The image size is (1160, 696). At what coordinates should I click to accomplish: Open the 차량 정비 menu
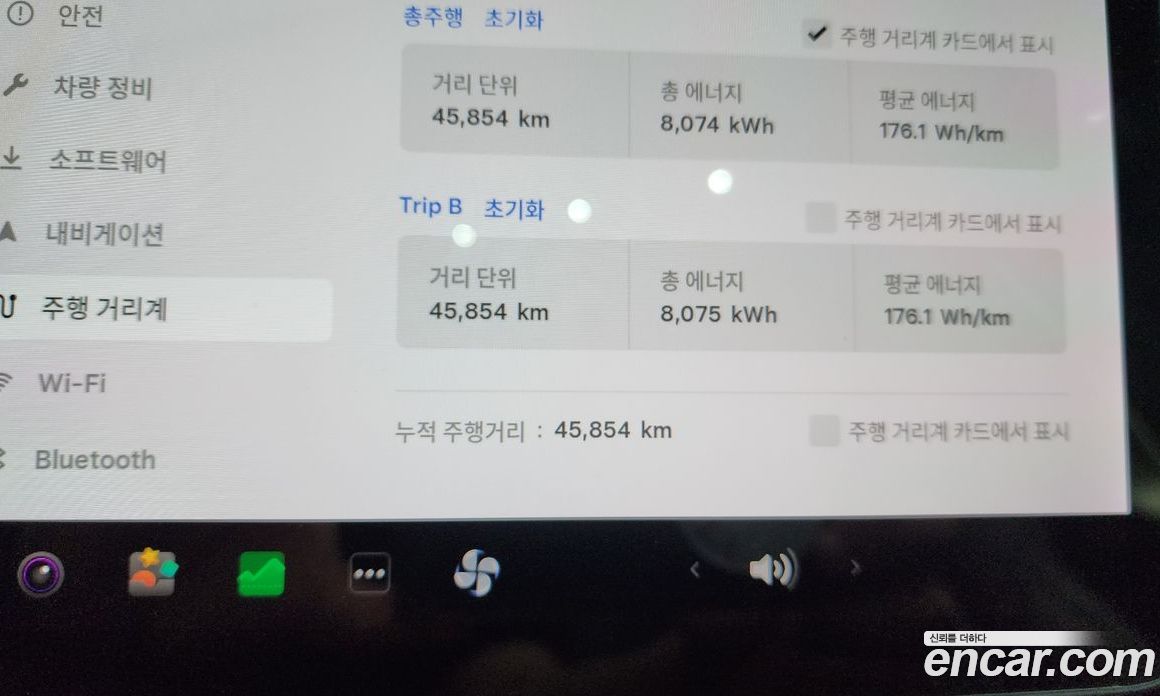pyautogui.click(x=100, y=87)
